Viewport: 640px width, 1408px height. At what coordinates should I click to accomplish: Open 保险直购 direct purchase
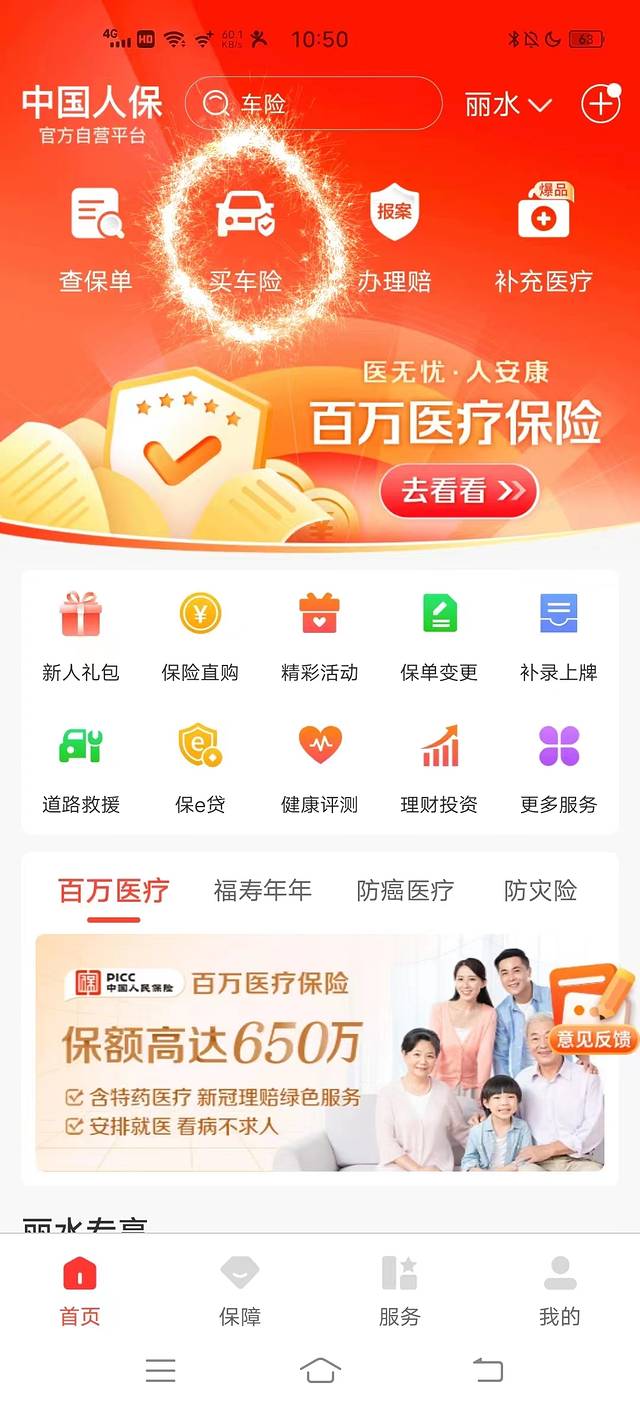pyautogui.click(x=200, y=636)
